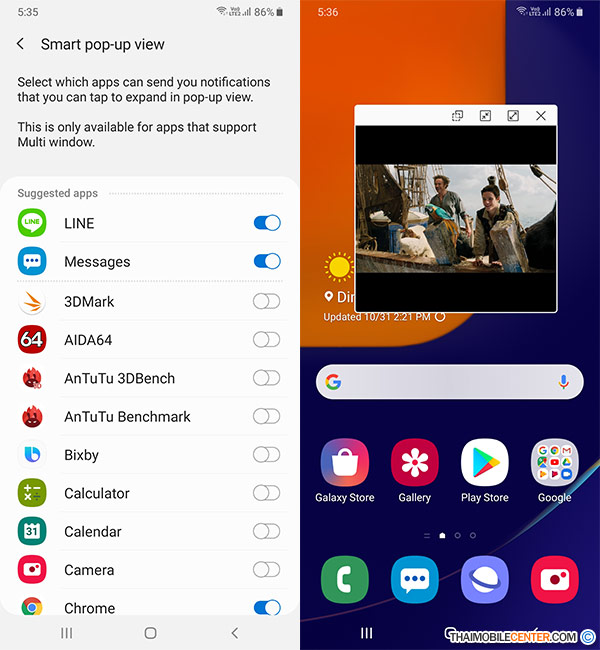This screenshot has height=650, width=600.
Task: Maximize the pop-up window to full screen
Action: 513,116
